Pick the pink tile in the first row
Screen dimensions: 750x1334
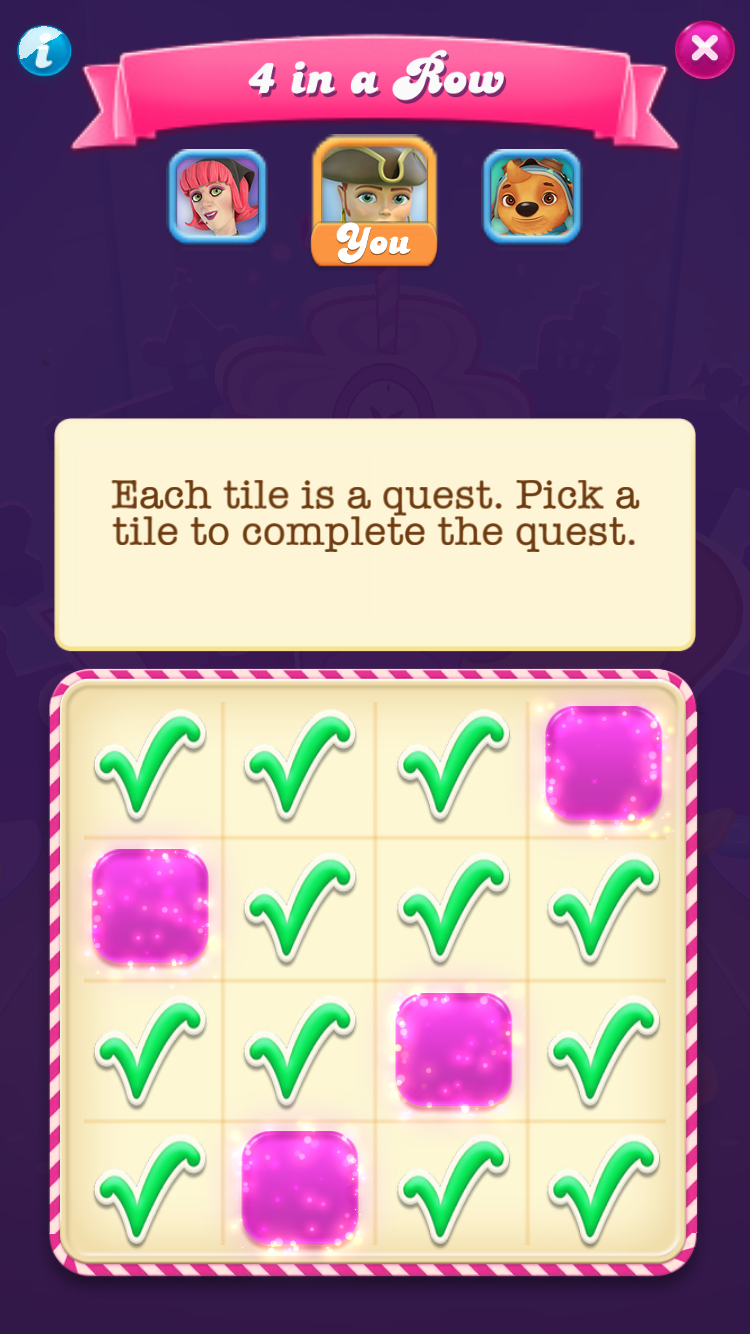(603, 764)
